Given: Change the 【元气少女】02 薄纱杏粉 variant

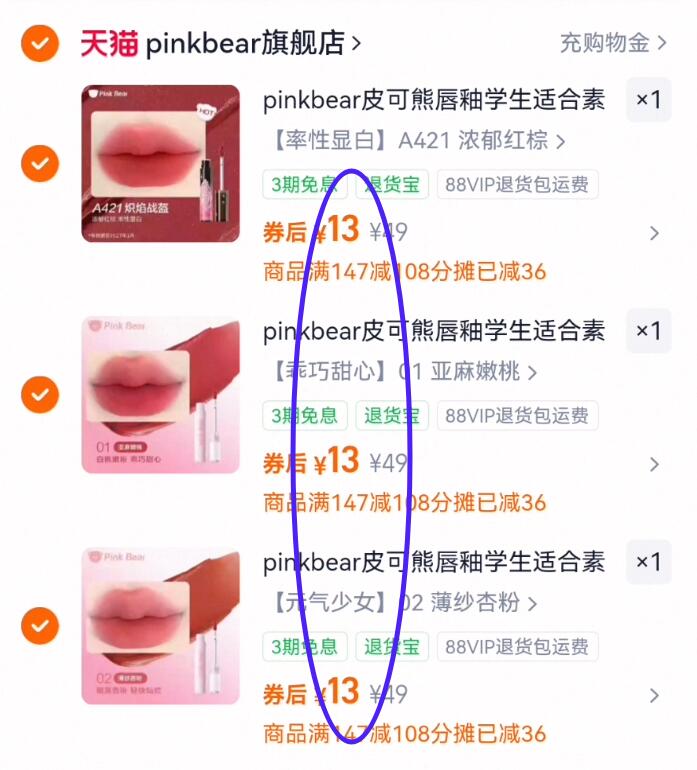Looking at the screenshot, I should click(400, 603).
